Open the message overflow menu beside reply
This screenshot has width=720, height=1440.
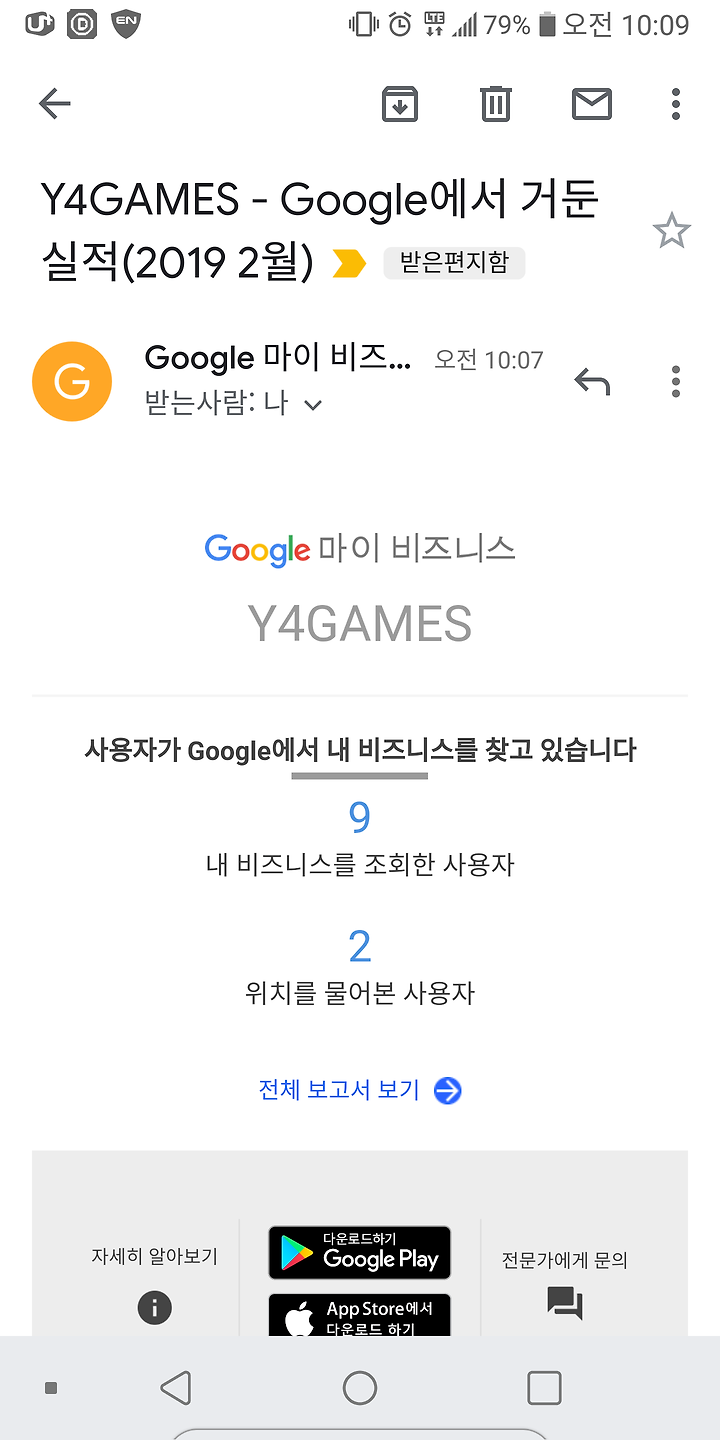[676, 381]
